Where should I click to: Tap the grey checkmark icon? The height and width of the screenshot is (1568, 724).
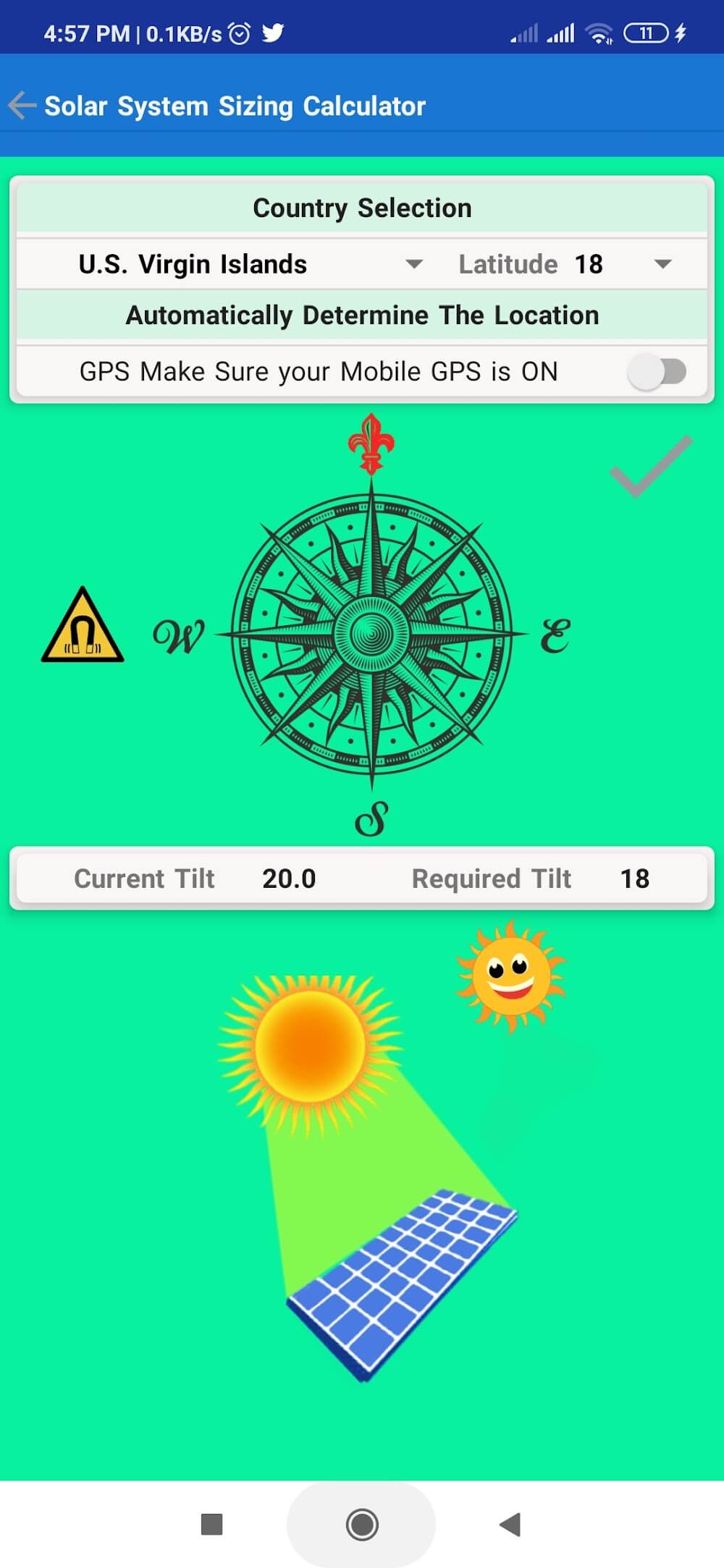pos(650,467)
